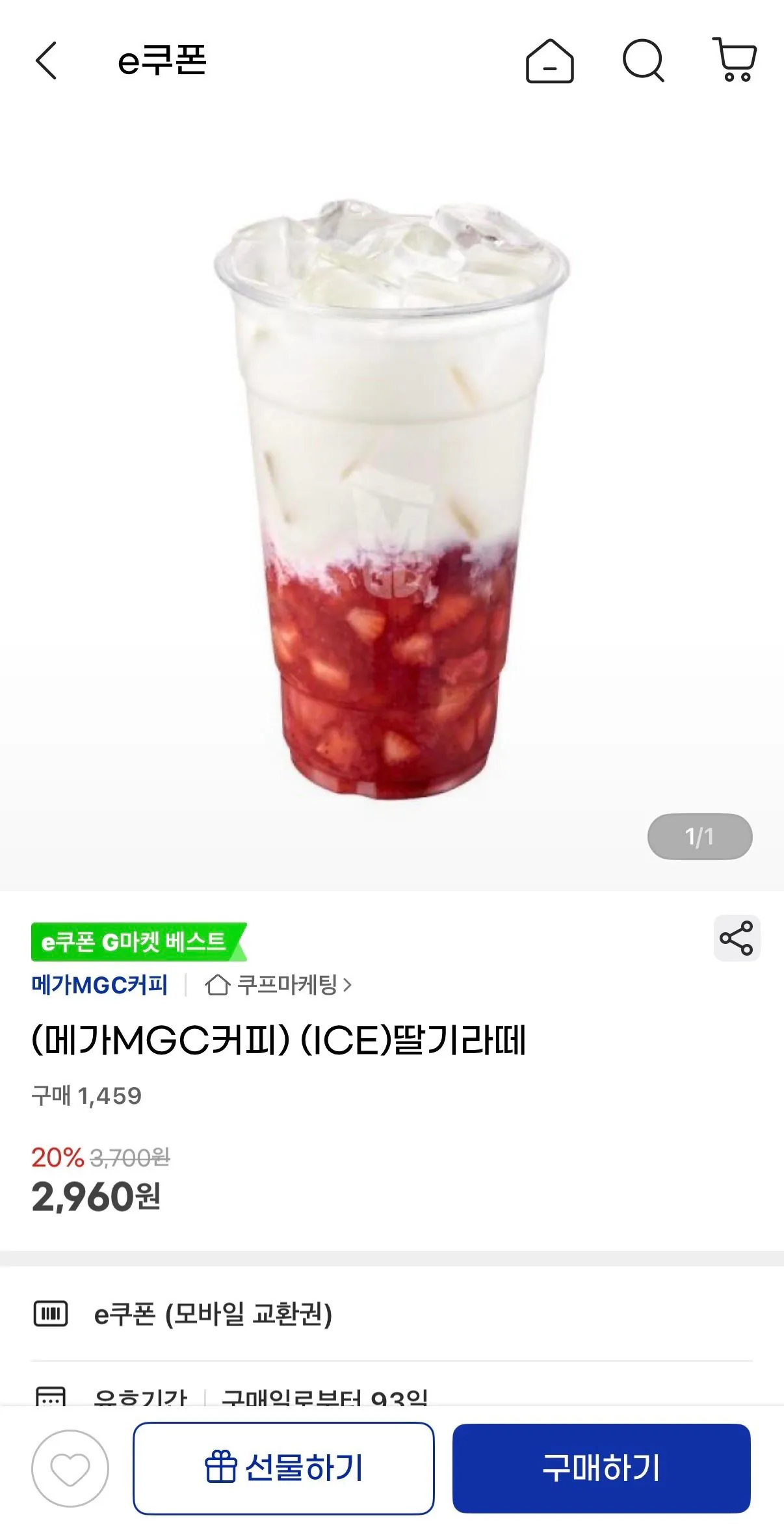Screen dimensions: 784x1531
Task: Visit the 쿠프마케팅 seller shop
Action: click(x=278, y=985)
